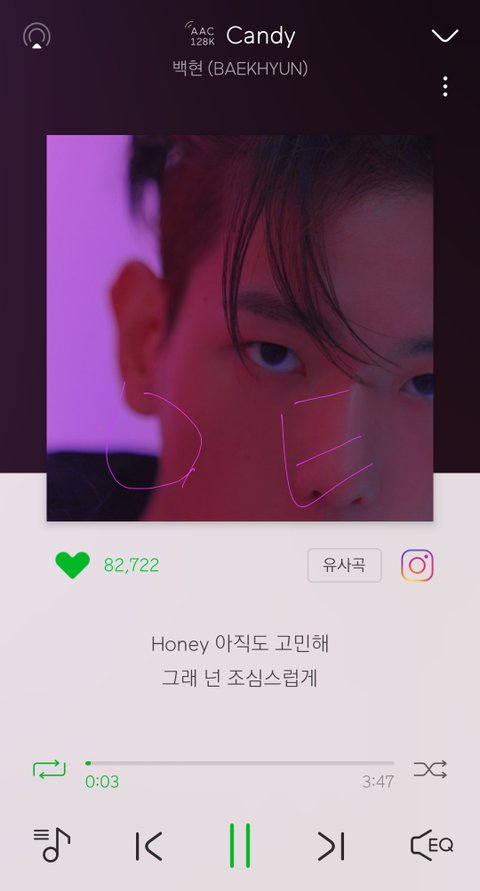The image size is (480, 891).
Task: Collapse the player with the down chevron
Action: [445, 36]
